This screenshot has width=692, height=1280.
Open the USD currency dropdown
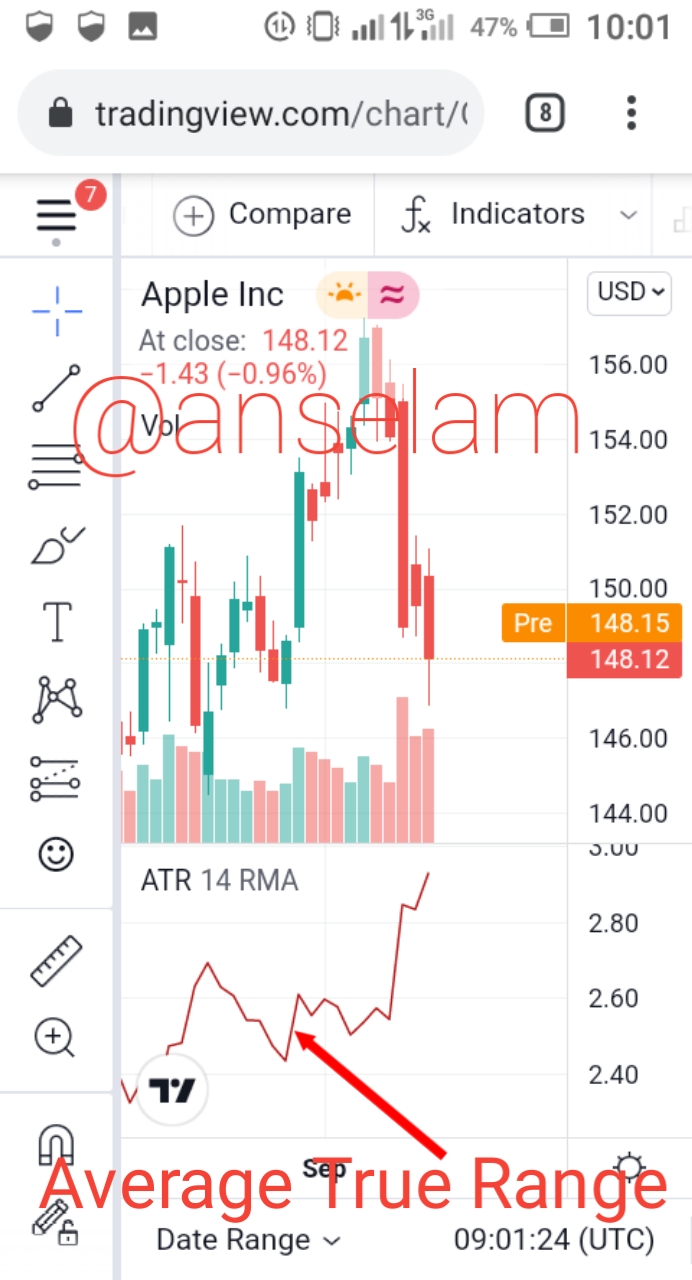tap(629, 292)
